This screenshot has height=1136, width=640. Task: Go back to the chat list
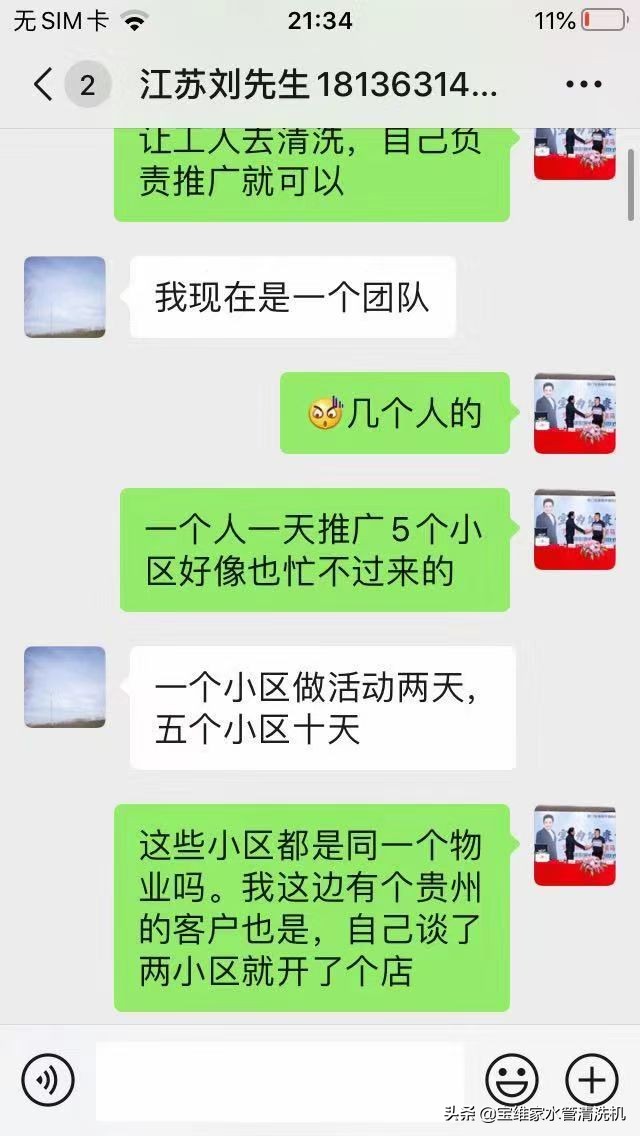pyautogui.click(x=42, y=85)
